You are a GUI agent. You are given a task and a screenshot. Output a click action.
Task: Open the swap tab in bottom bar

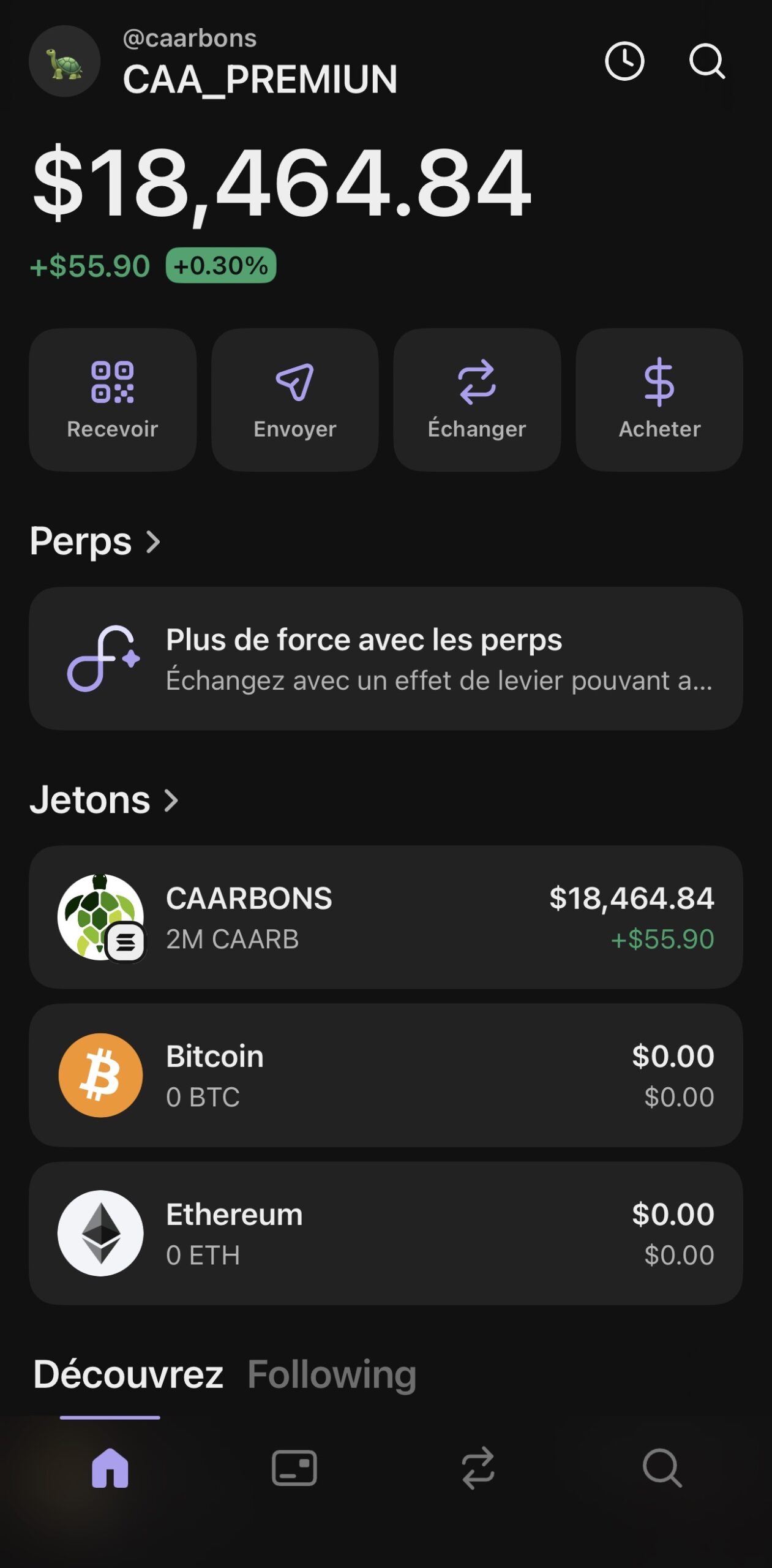click(478, 1468)
